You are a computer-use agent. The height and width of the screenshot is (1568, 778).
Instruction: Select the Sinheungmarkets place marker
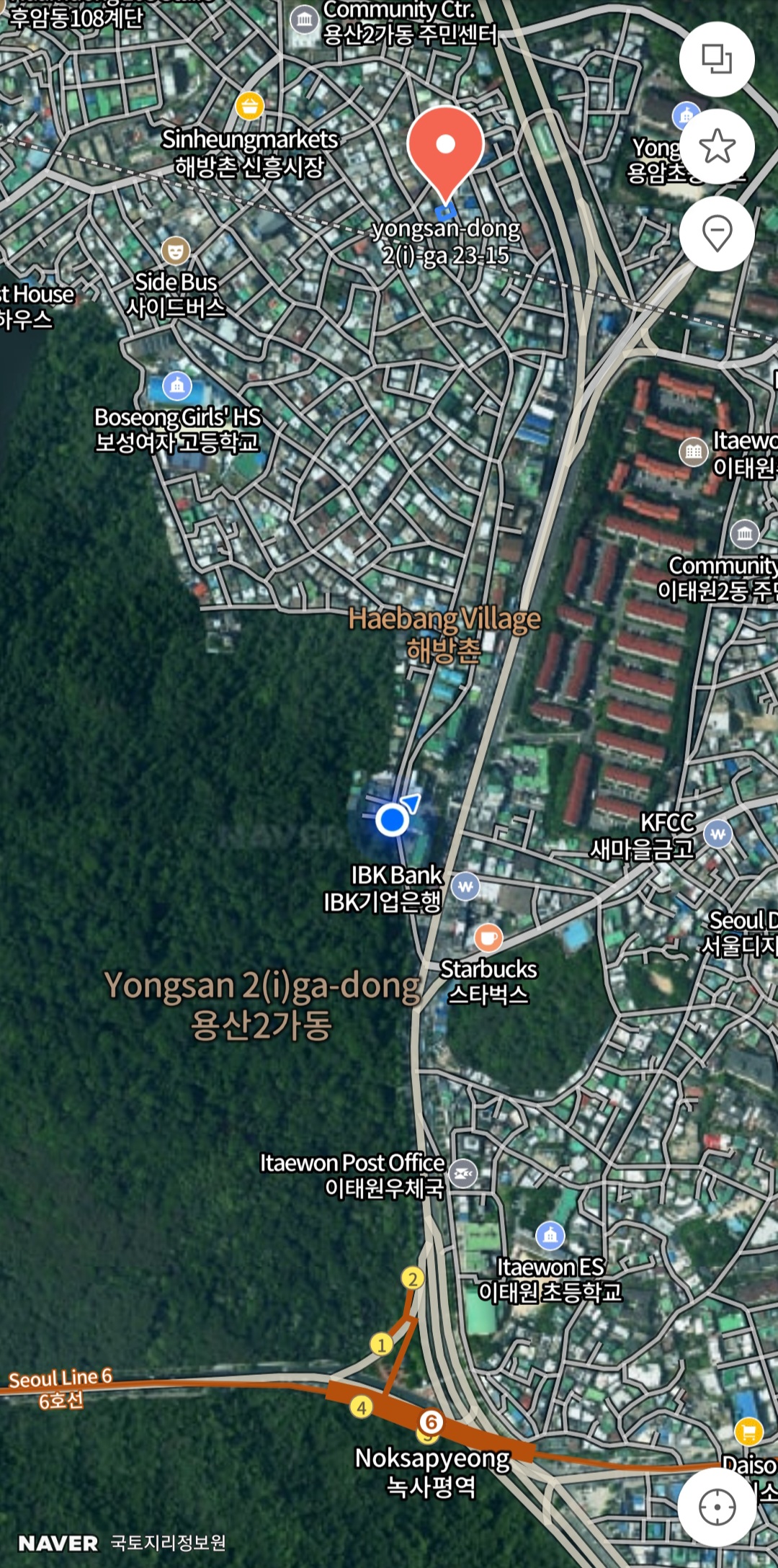point(249,106)
